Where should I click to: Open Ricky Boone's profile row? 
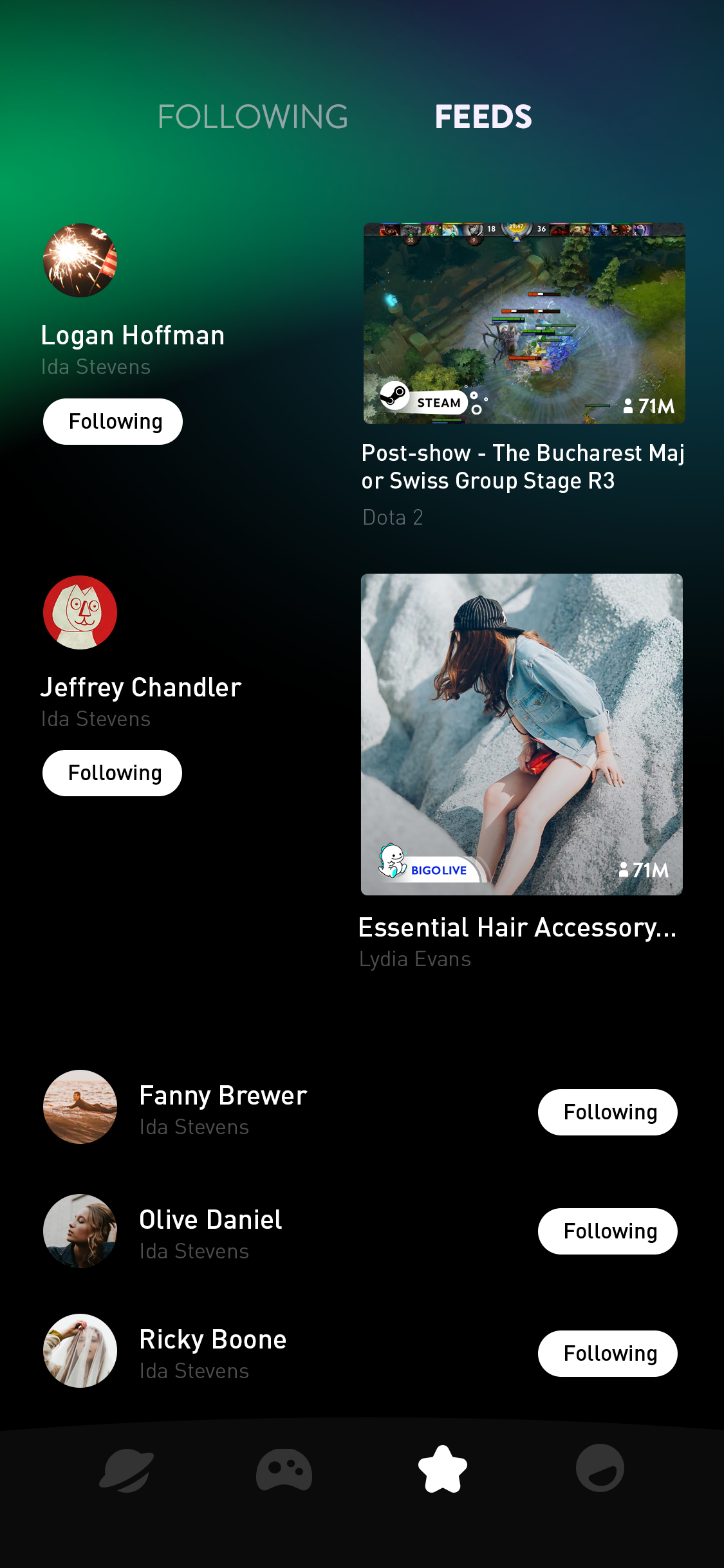pyautogui.click(x=212, y=1352)
